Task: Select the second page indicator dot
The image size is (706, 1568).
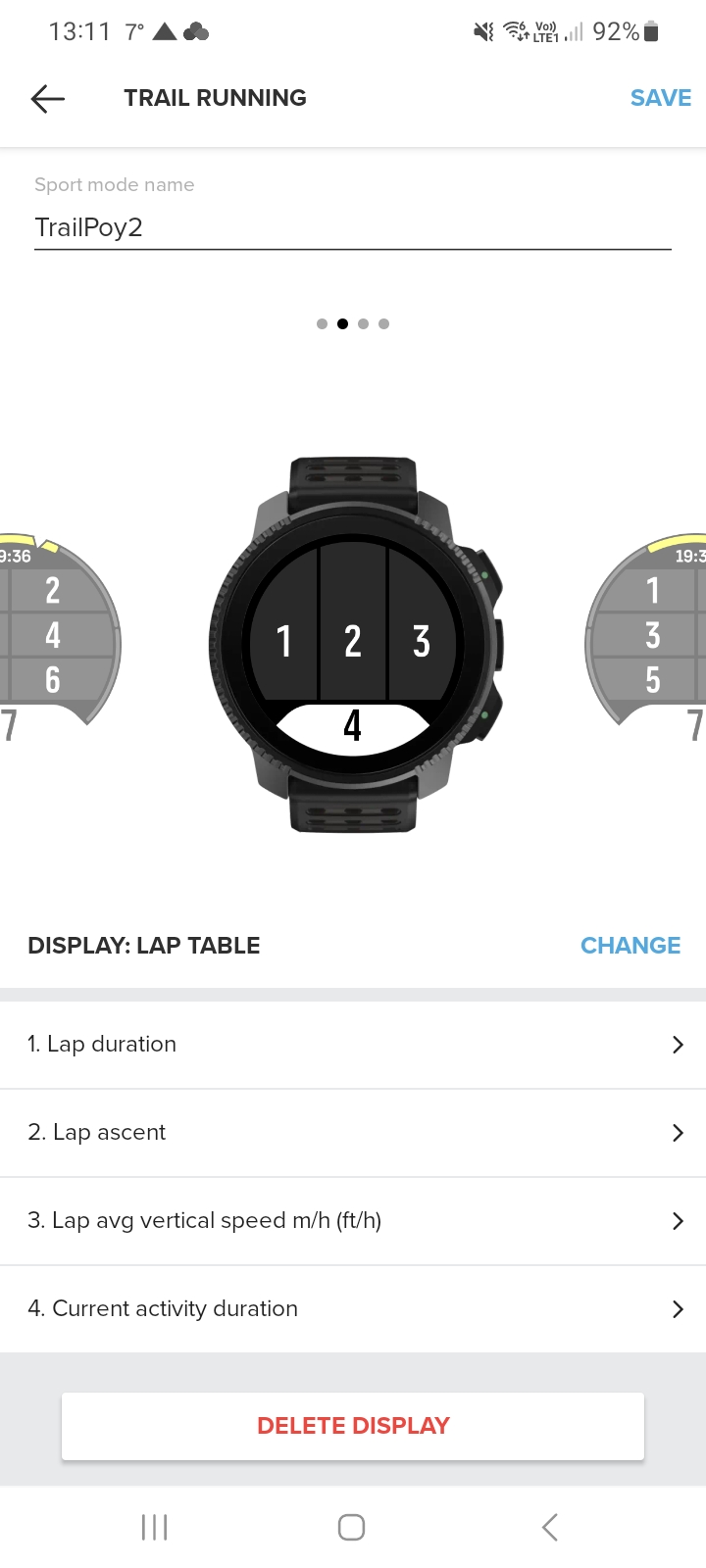Action: [342, 323]
